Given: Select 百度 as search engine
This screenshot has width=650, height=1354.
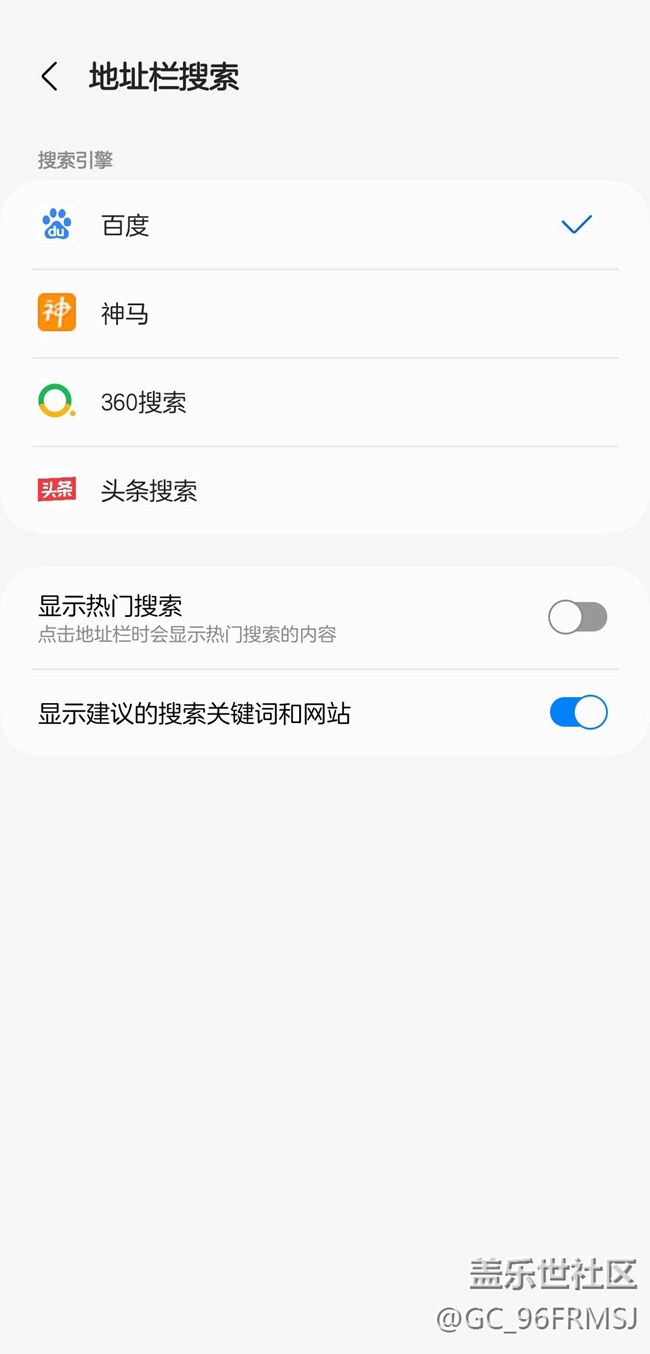Looking at the screenshot, I should coord(325,225).
